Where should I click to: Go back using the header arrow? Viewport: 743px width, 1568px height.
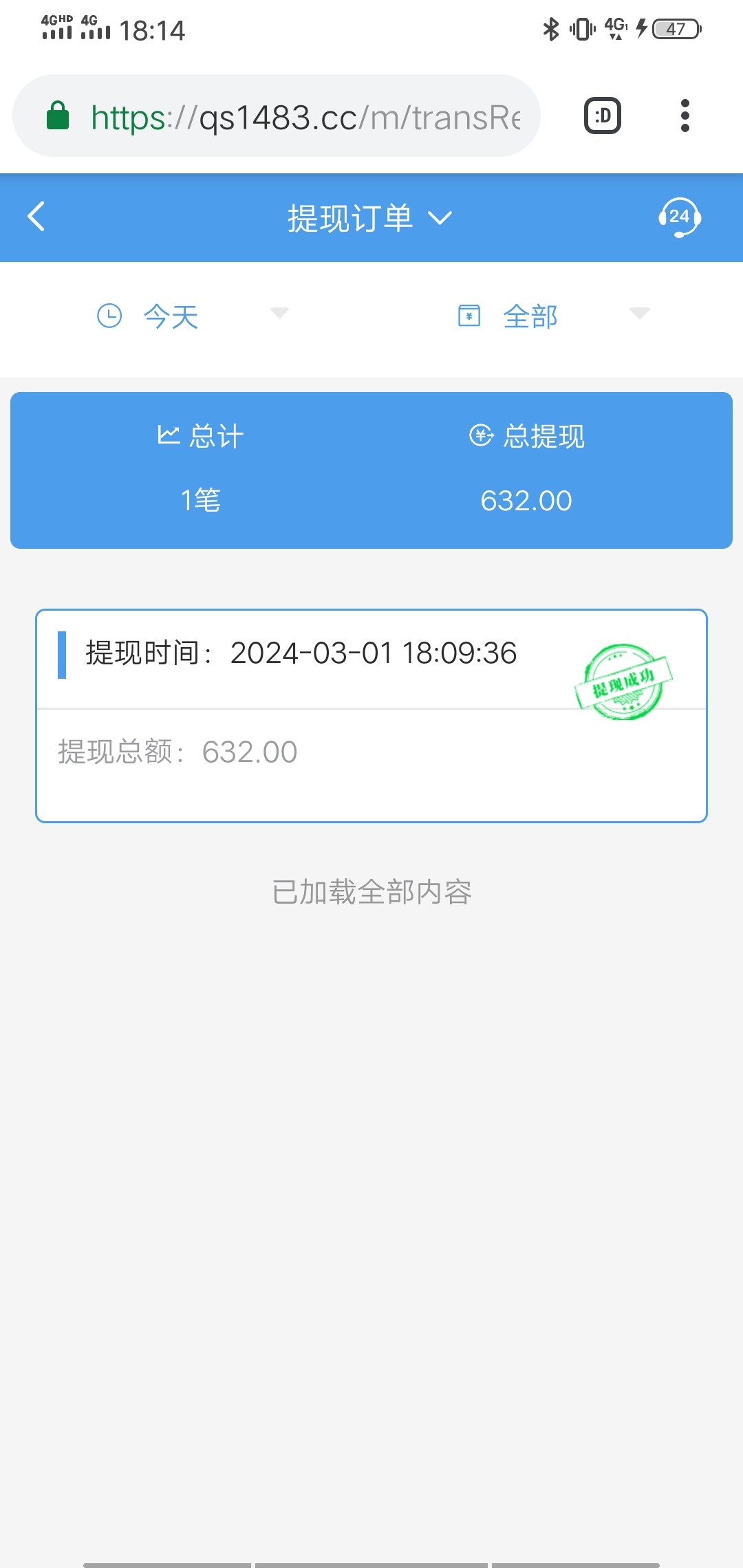click(36, 217)
